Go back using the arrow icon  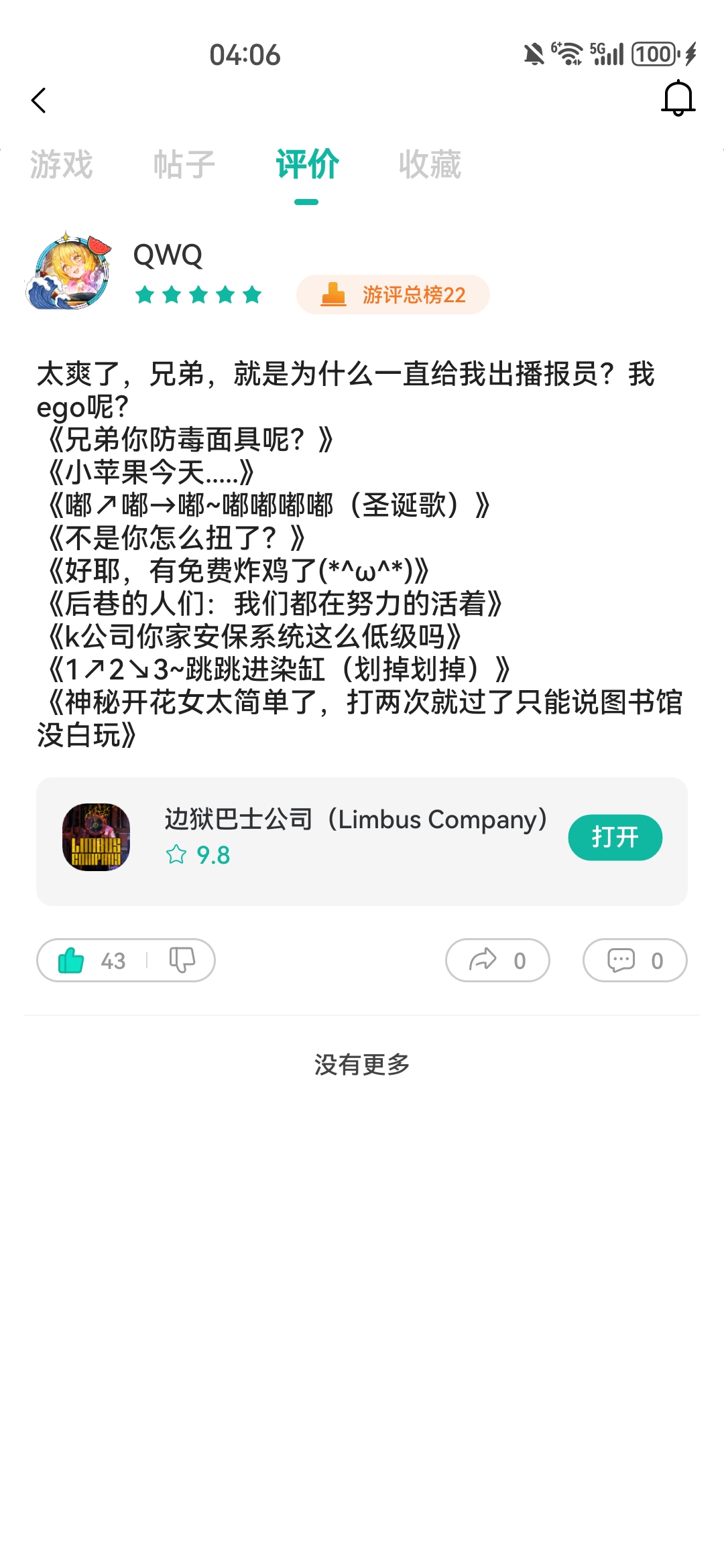39,101
